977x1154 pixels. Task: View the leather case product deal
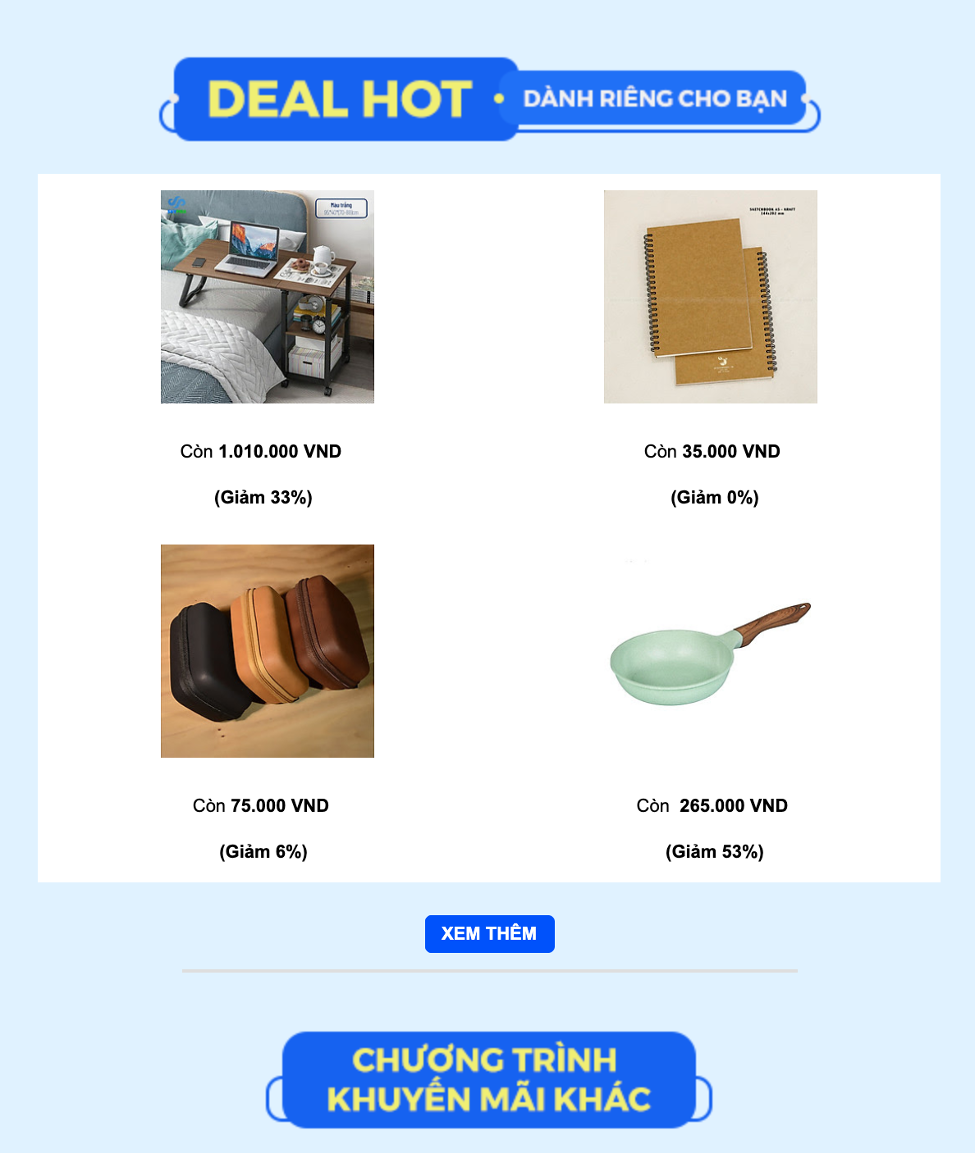point(267,651)
